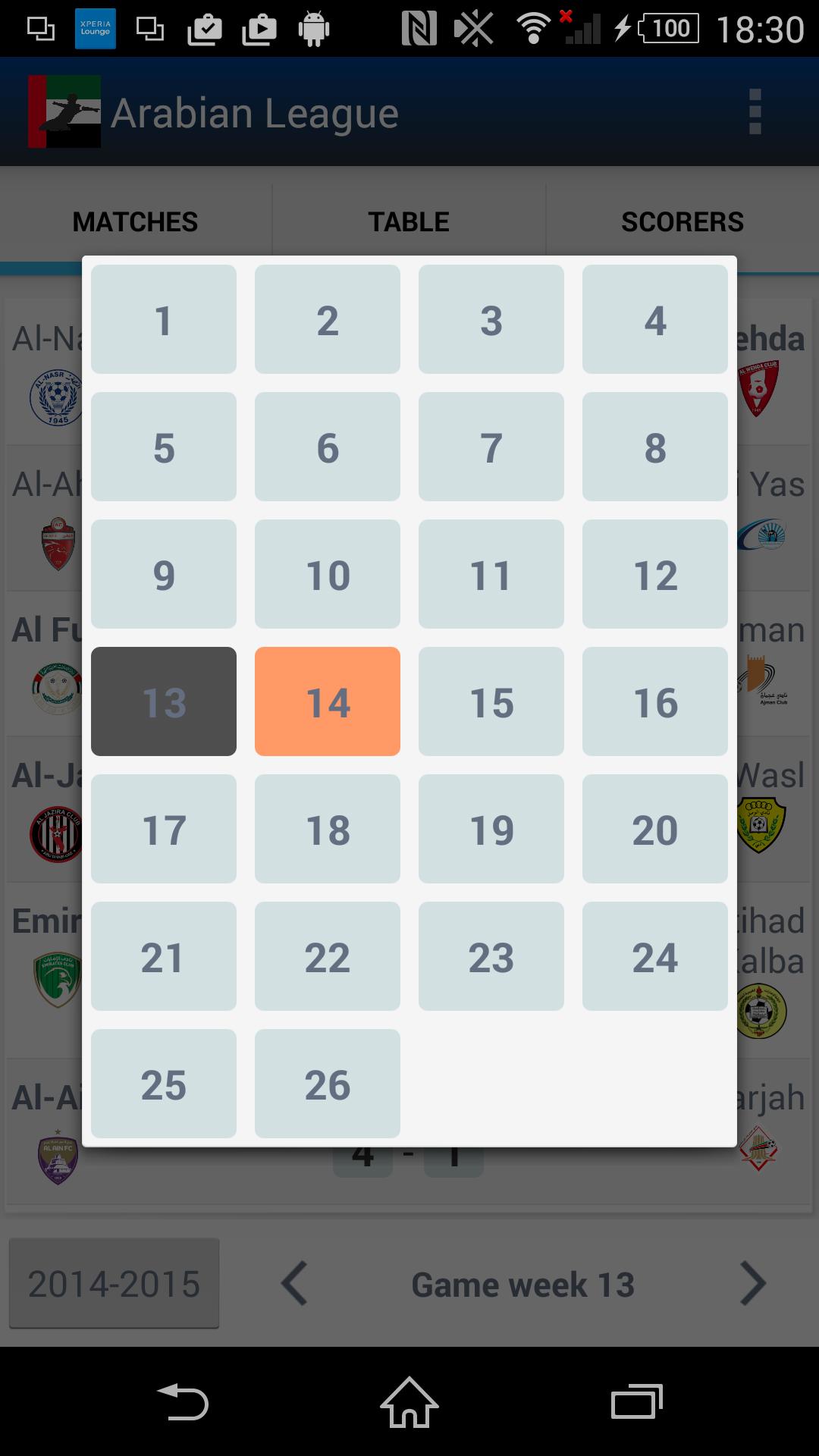Select game week 1
Image resolution: width=819 pixels, height=1456 pixels.
163,319
